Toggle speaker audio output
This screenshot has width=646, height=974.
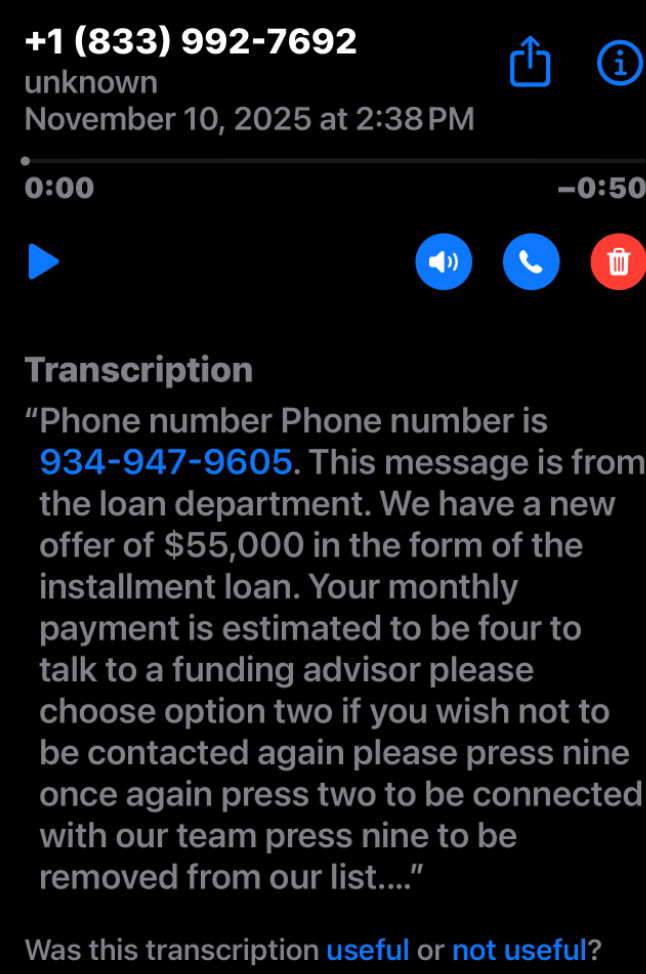443,262
